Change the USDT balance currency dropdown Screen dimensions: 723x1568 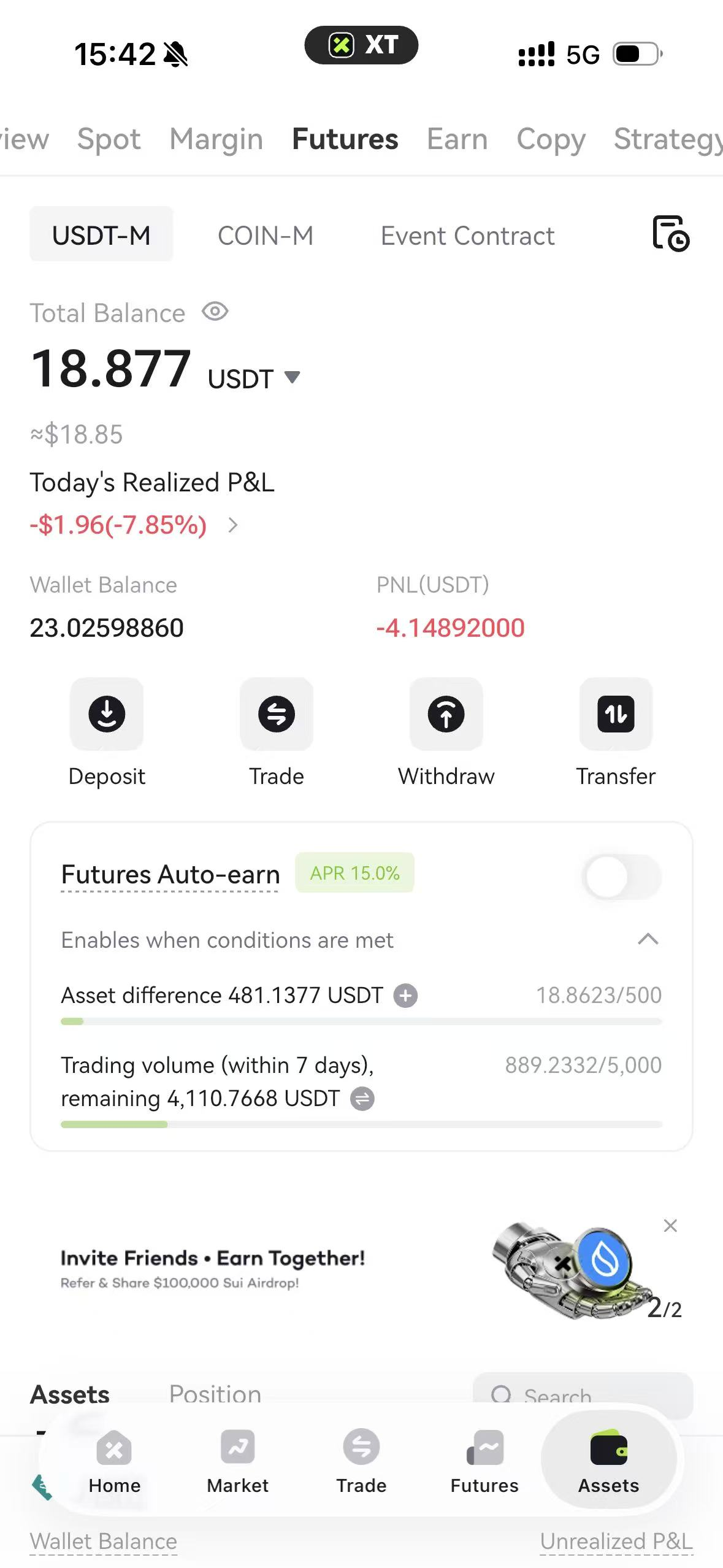292,377
